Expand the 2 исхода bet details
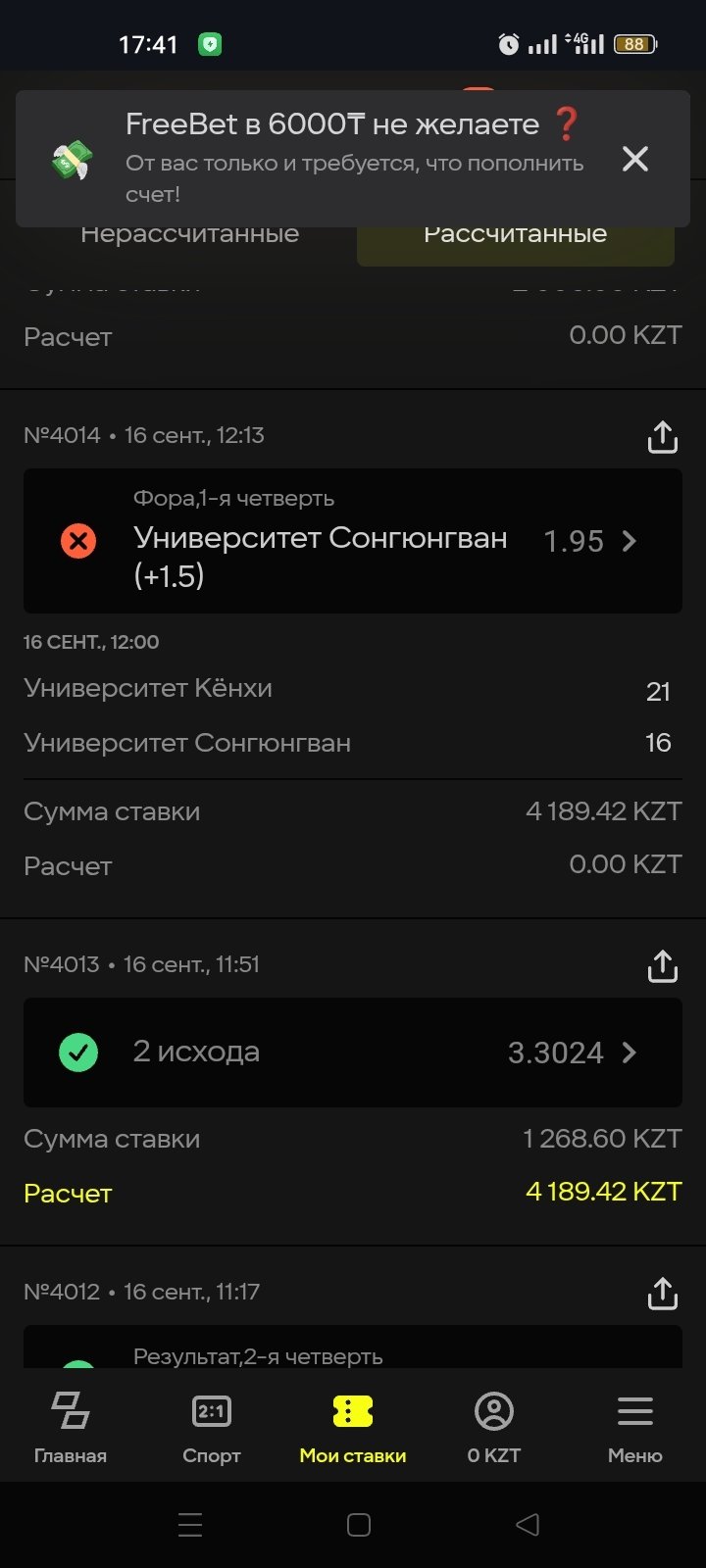This screenshot has width=706, height=1568. pyautogui.click(x=353, y=1053)
